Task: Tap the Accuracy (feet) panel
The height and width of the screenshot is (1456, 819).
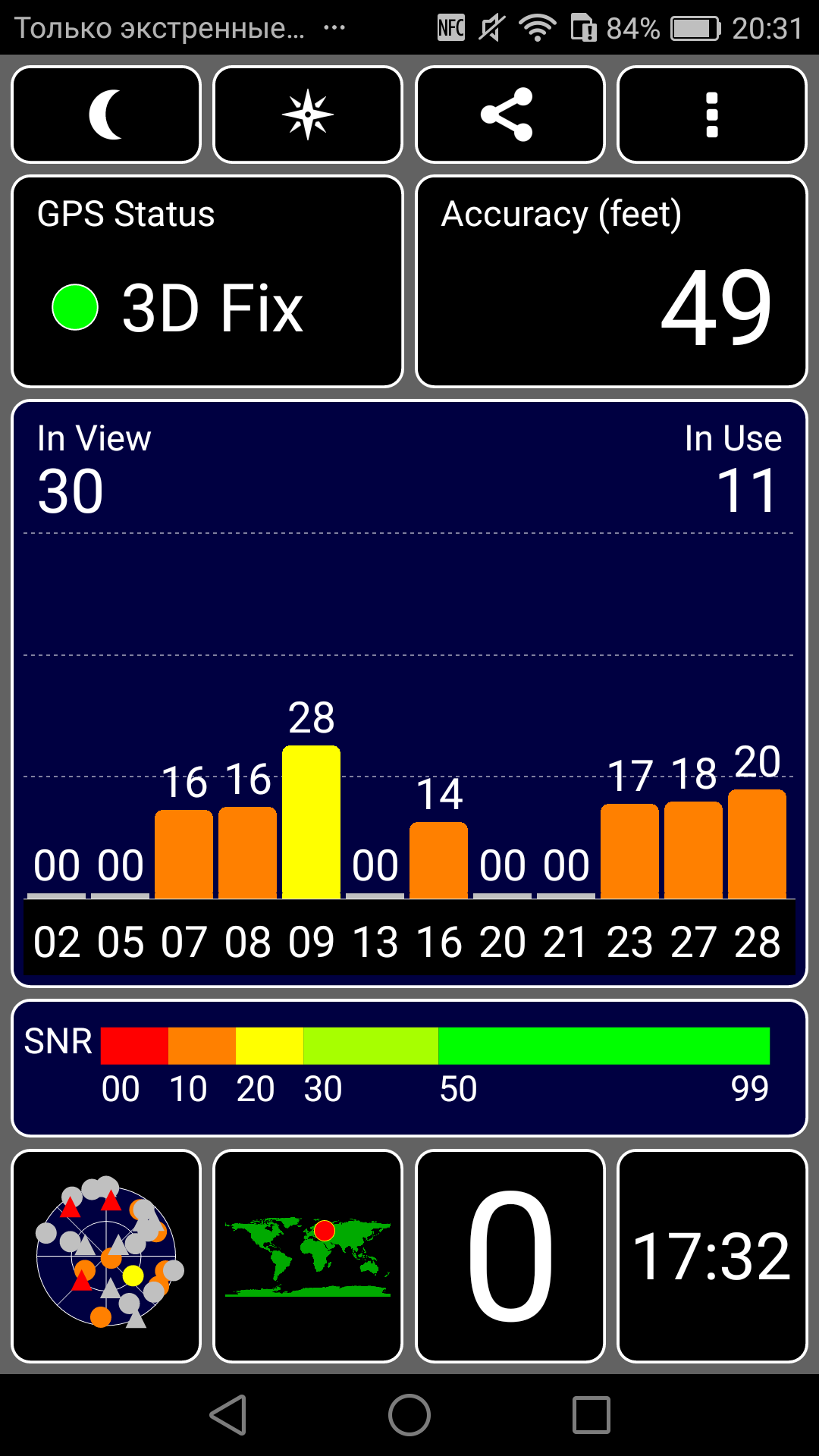Action: pyautogui.click(x=611, y=281)
